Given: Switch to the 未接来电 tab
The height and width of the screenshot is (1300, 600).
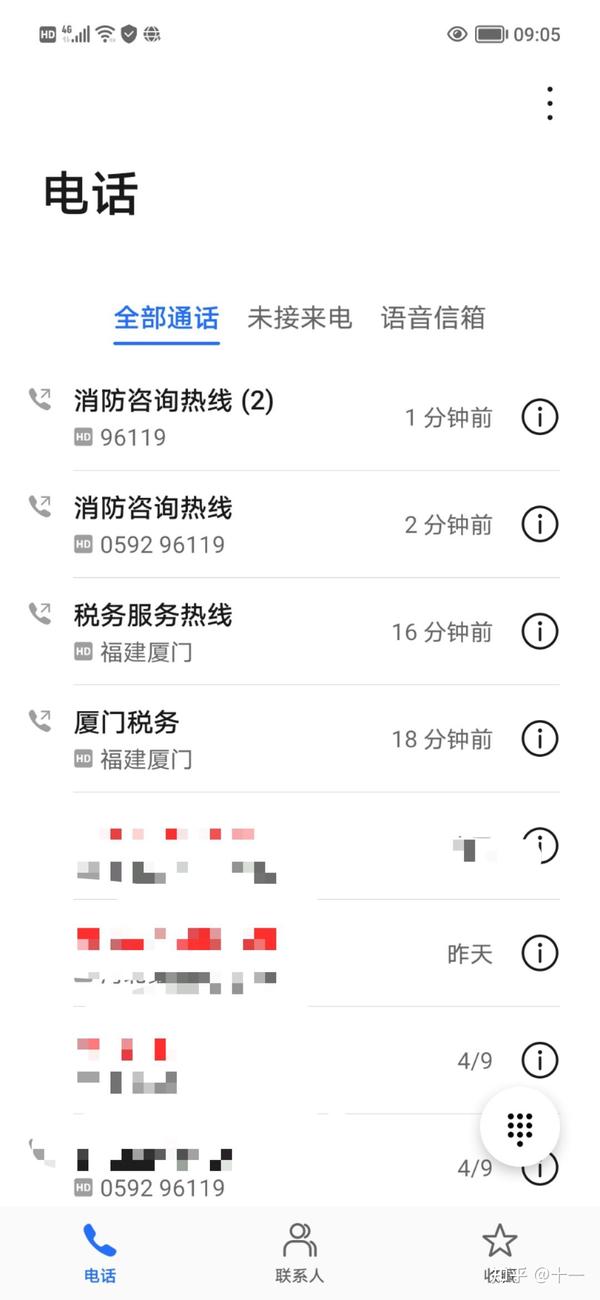Looking at the screenshot, I should [299, 318].
